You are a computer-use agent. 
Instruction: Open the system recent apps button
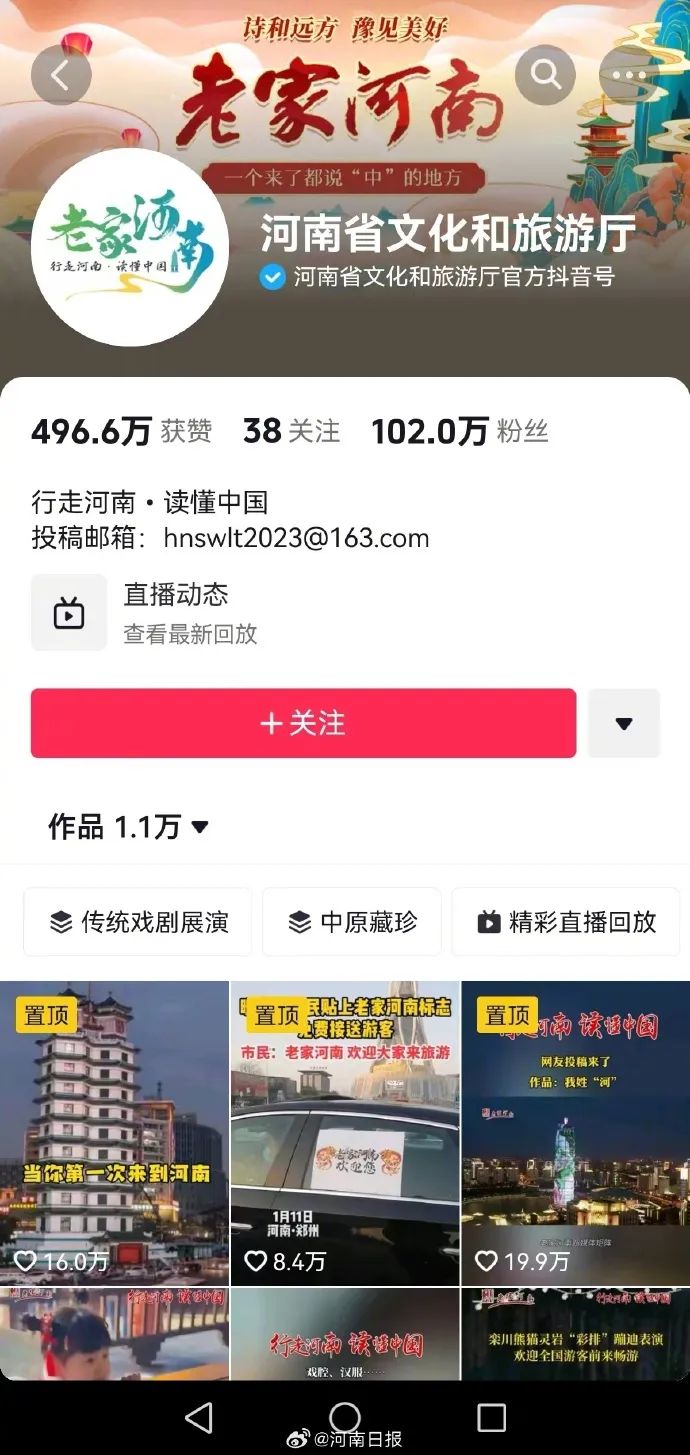491,1417
